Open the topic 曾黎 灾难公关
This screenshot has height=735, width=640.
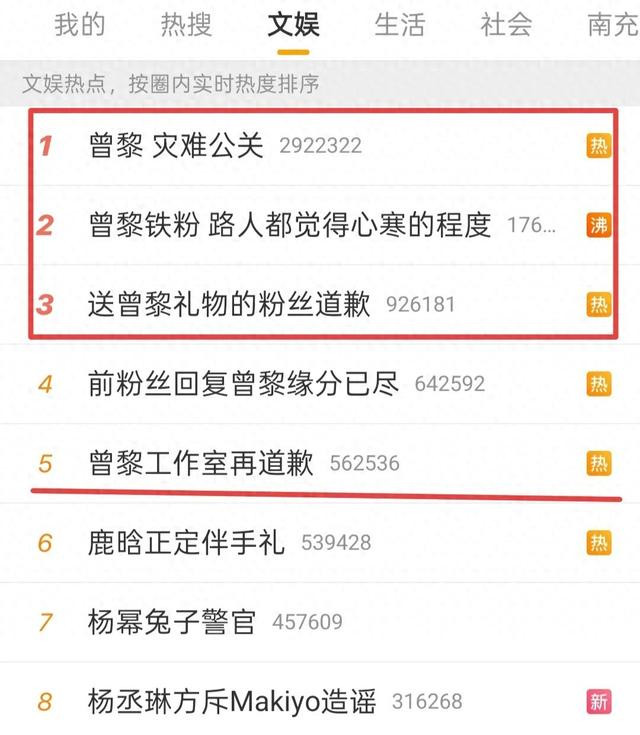pyautogui.click(x=176, y=146)
